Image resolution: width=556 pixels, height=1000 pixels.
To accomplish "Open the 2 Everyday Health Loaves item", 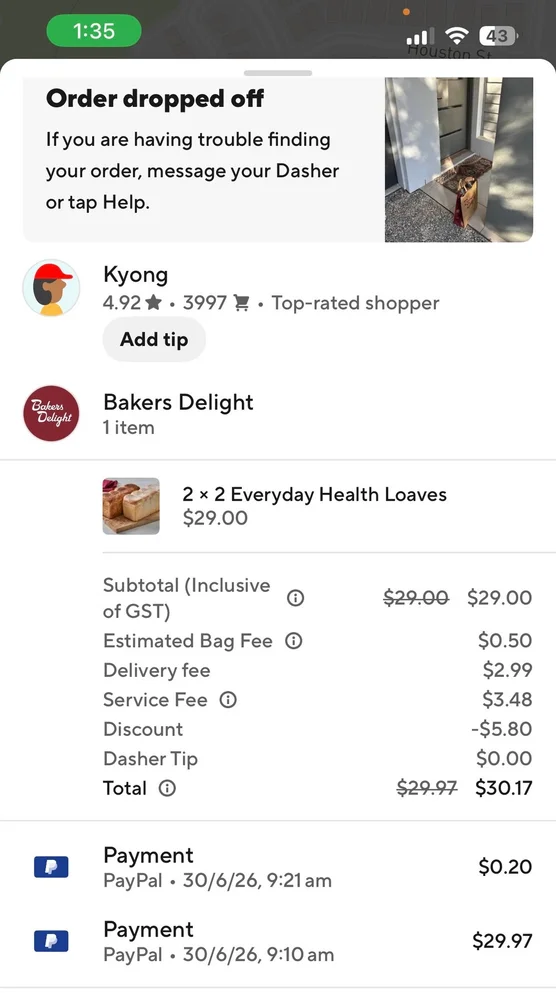I will (318, 506).
